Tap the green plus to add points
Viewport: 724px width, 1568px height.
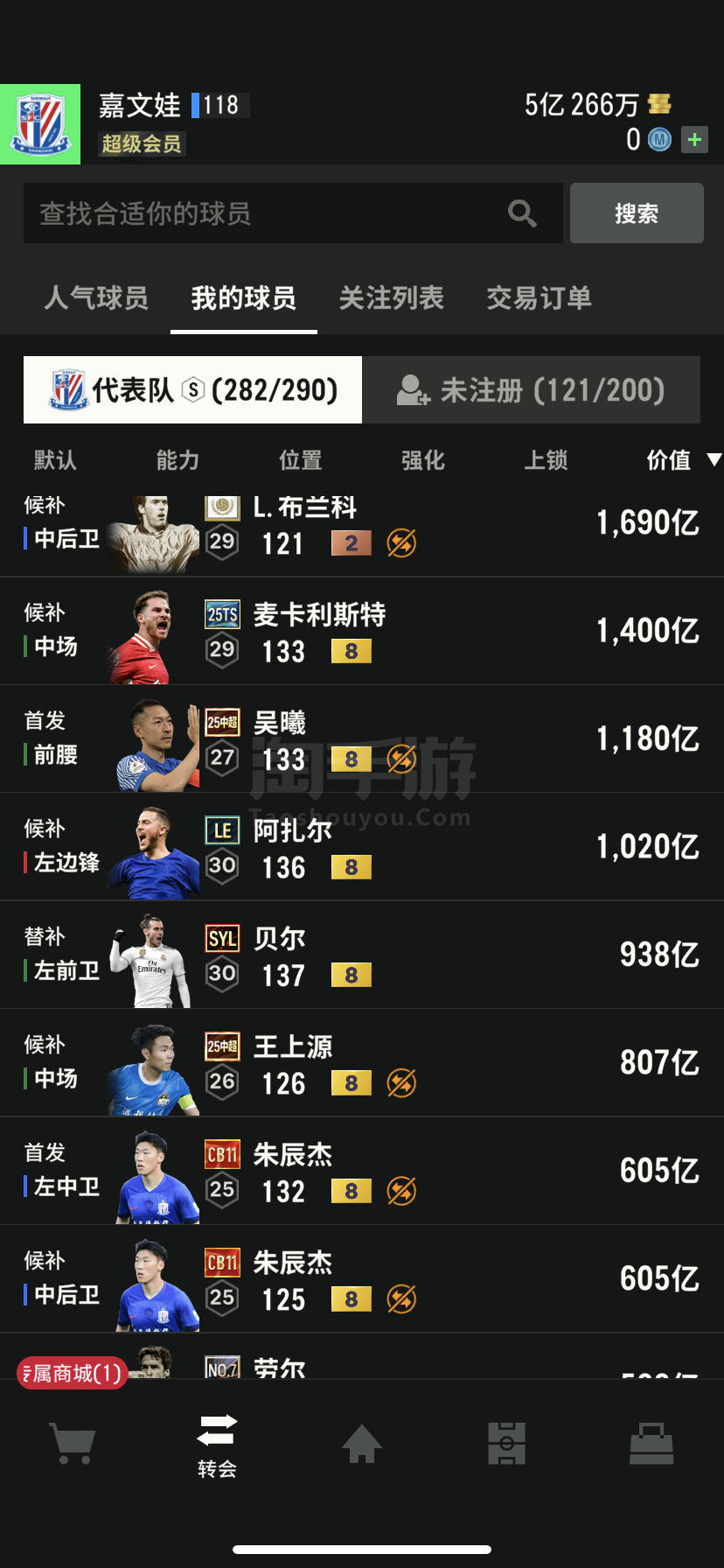694,139
